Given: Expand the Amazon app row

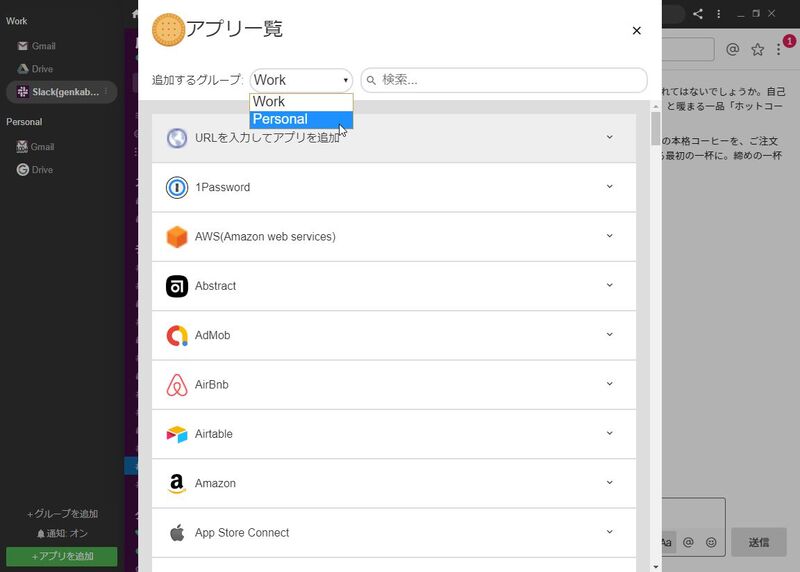Looking at the screenshot, I should click(x=609, y=483).
